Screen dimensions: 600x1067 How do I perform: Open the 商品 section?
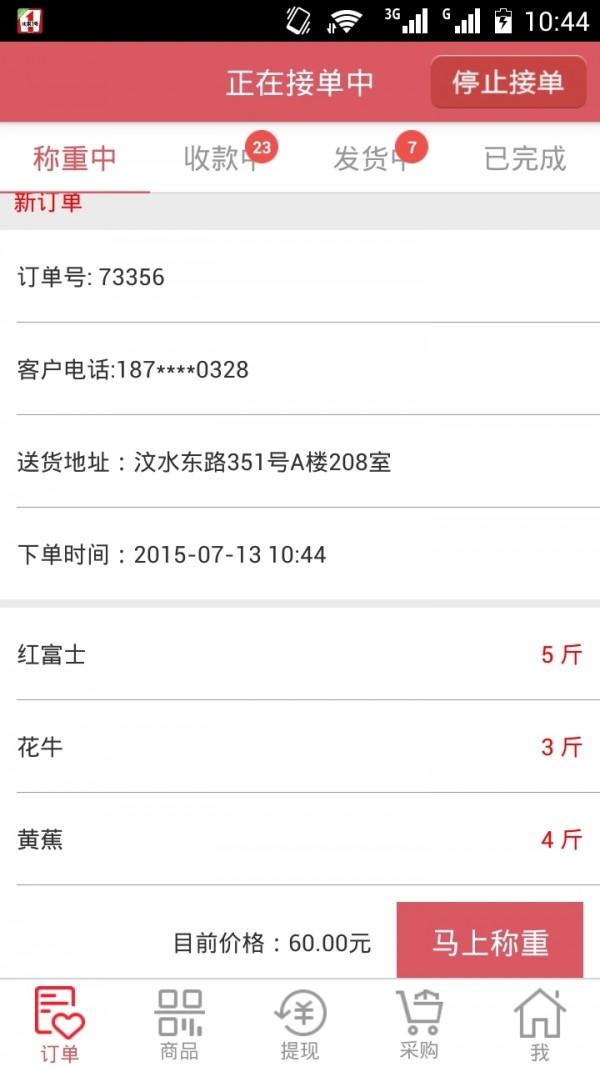179,1023
